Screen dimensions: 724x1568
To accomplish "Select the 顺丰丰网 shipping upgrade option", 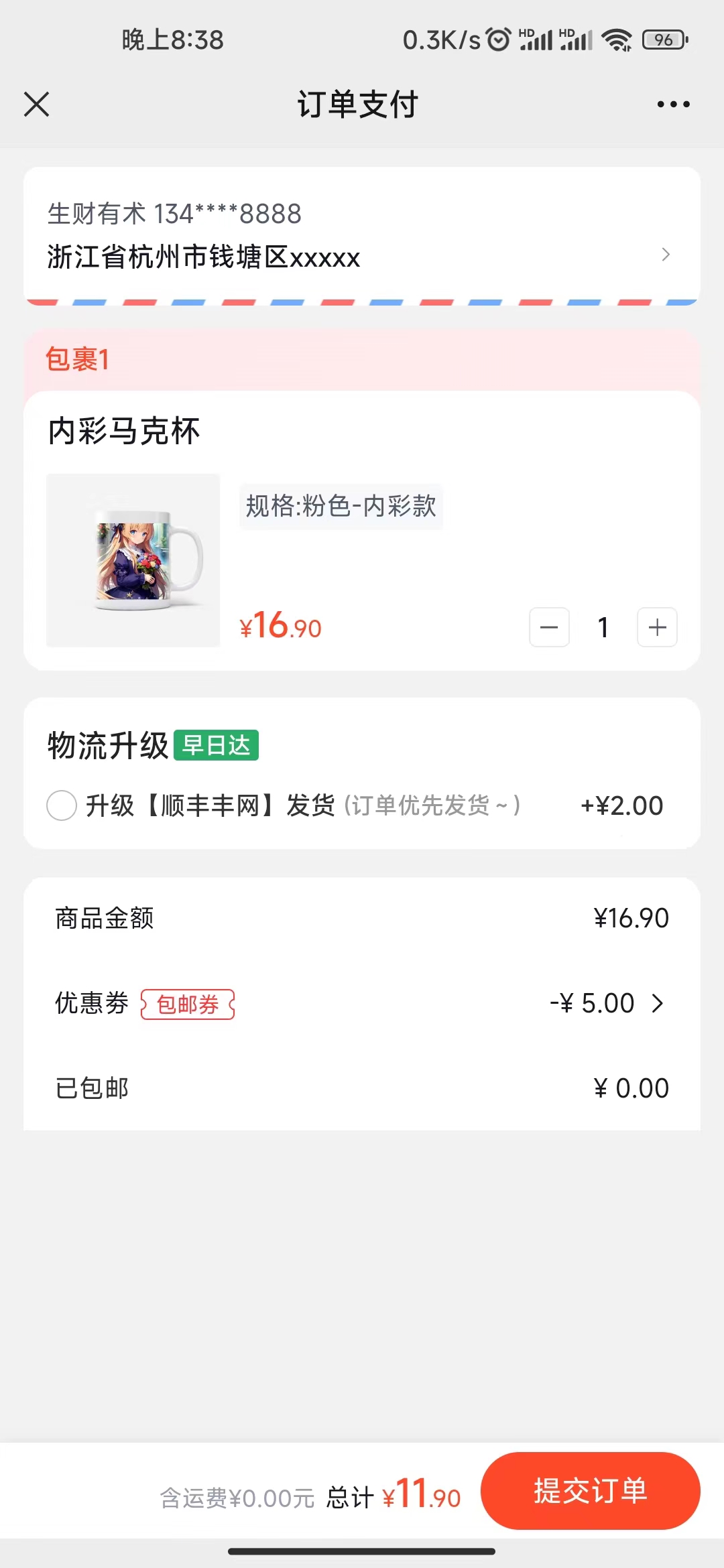I will [62, 805].
